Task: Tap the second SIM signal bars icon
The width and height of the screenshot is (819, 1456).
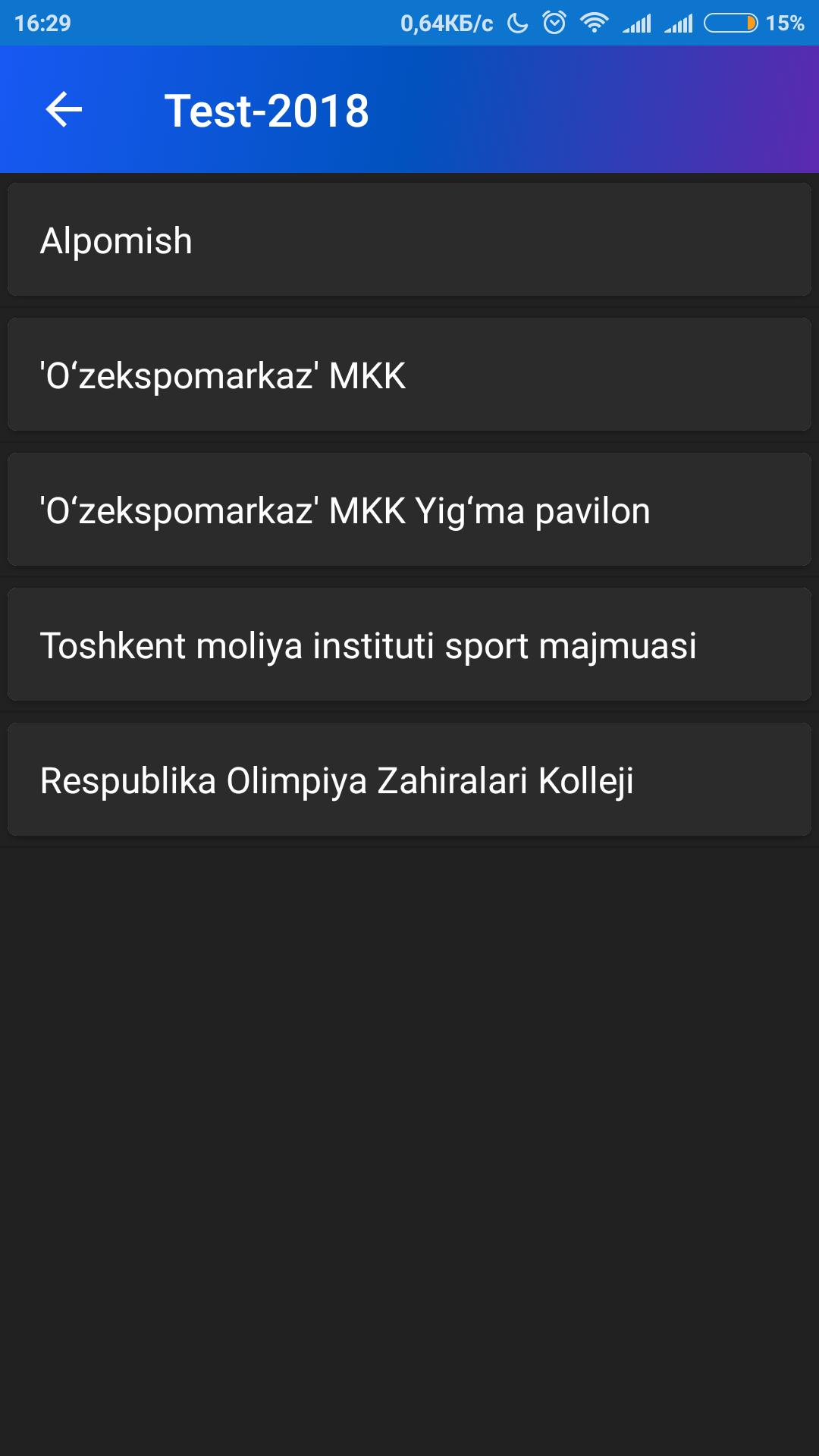Action: [677, 22]
